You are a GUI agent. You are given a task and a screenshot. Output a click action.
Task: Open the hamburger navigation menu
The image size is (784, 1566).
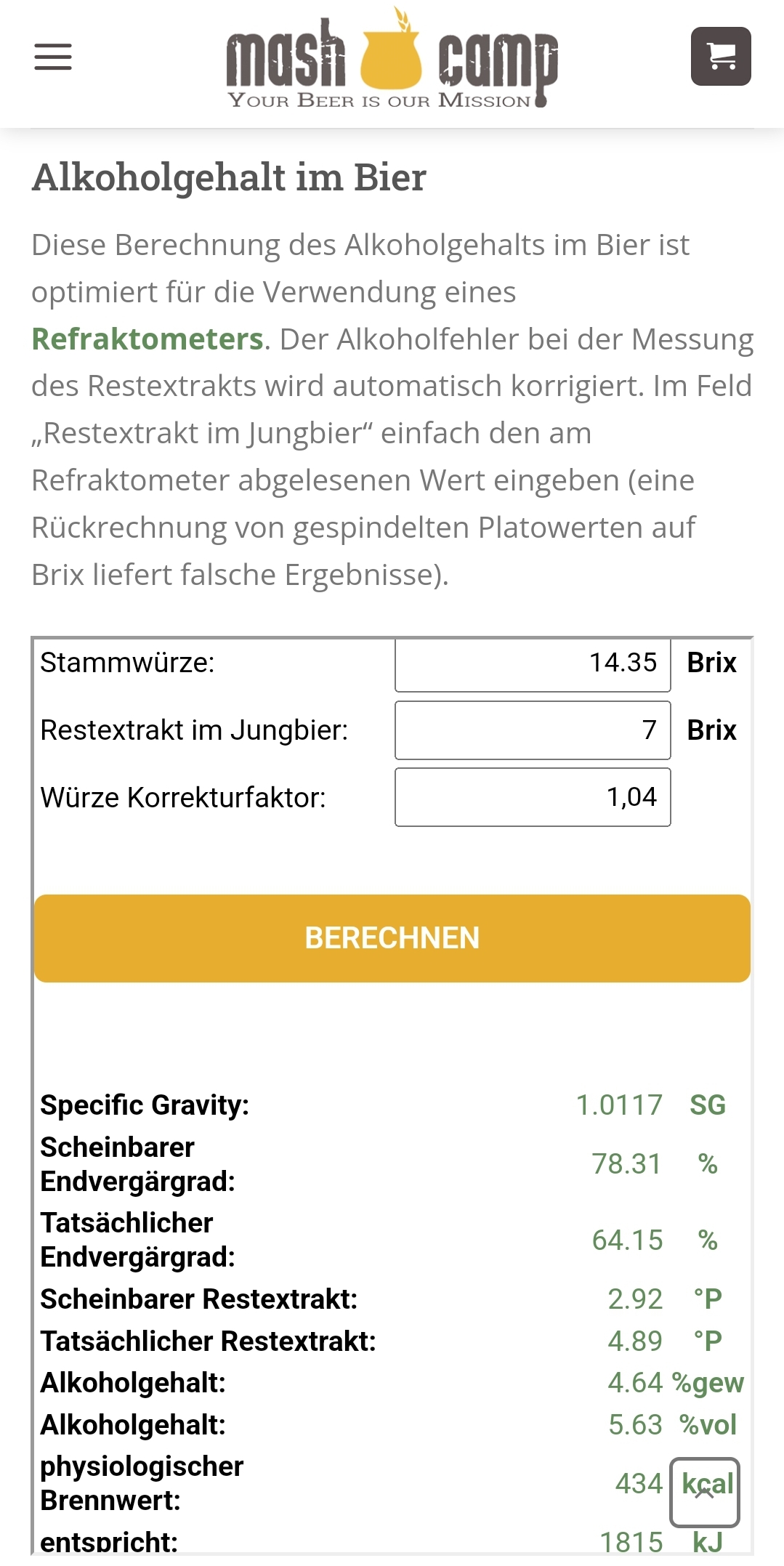pyautogui.click(x=53, y=57)
